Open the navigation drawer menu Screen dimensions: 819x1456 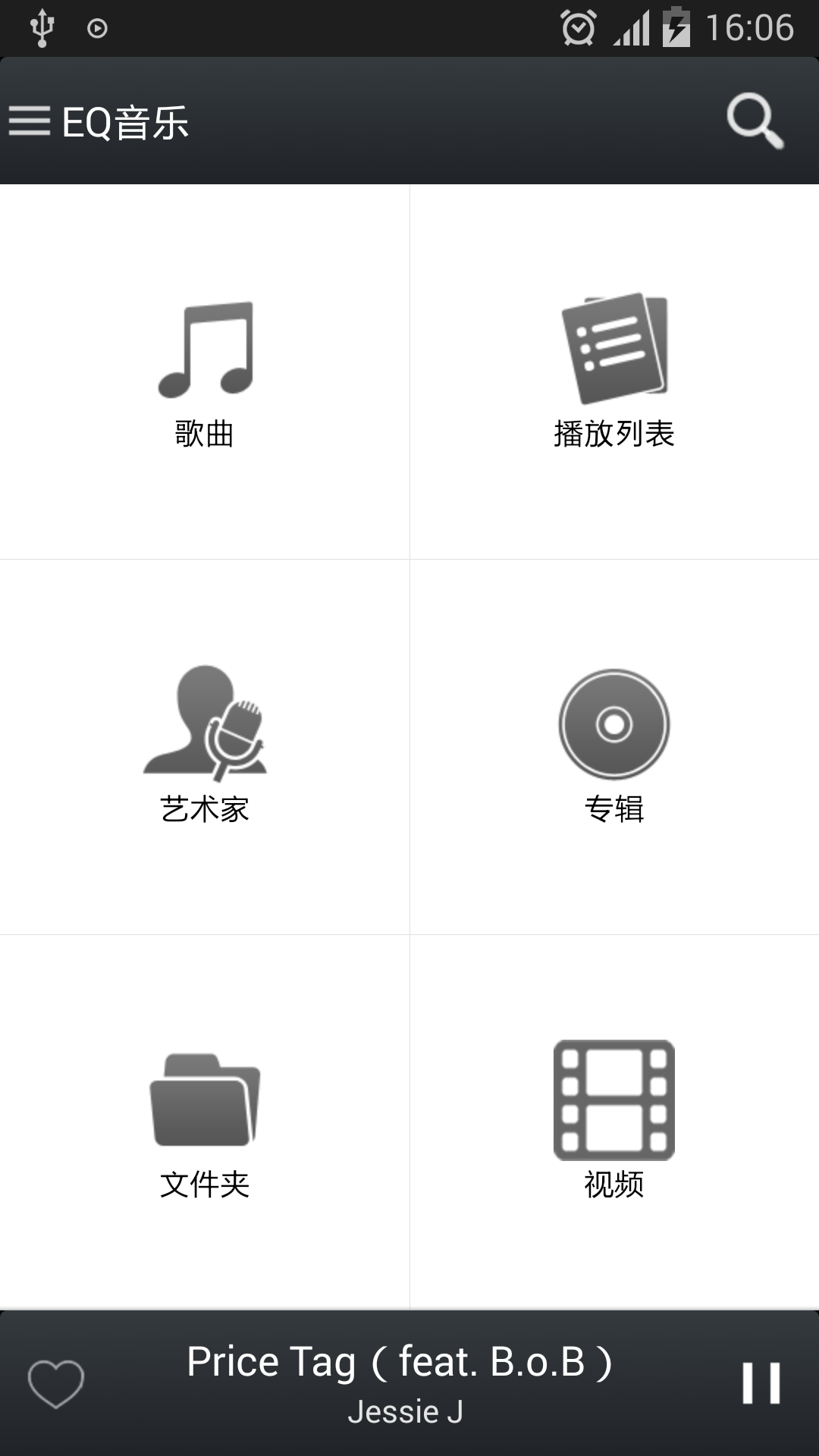click(x=29, y=121)
